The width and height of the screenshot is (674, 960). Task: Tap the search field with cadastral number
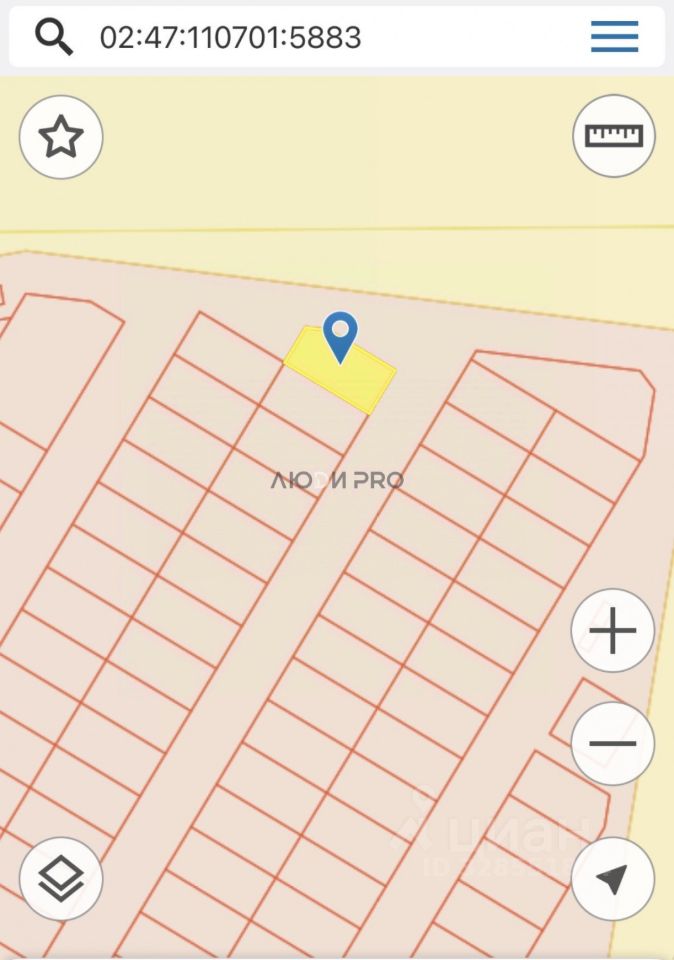click(300, 37)
